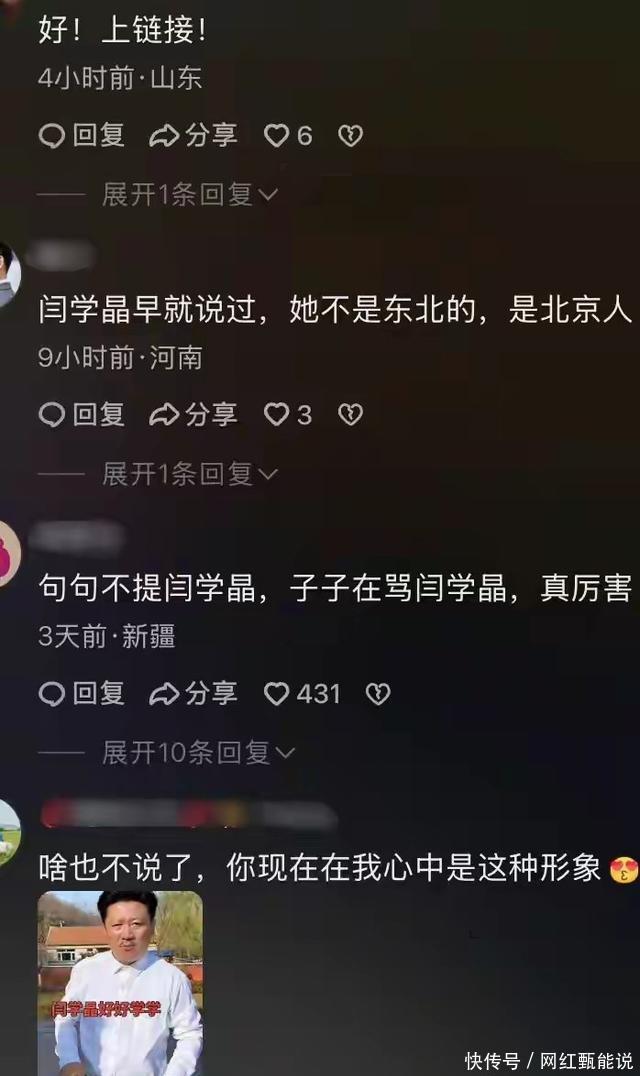Dislike the Xinjiang comment
The width and height of the screenshot is (640, 1076).
click(377, 693)
